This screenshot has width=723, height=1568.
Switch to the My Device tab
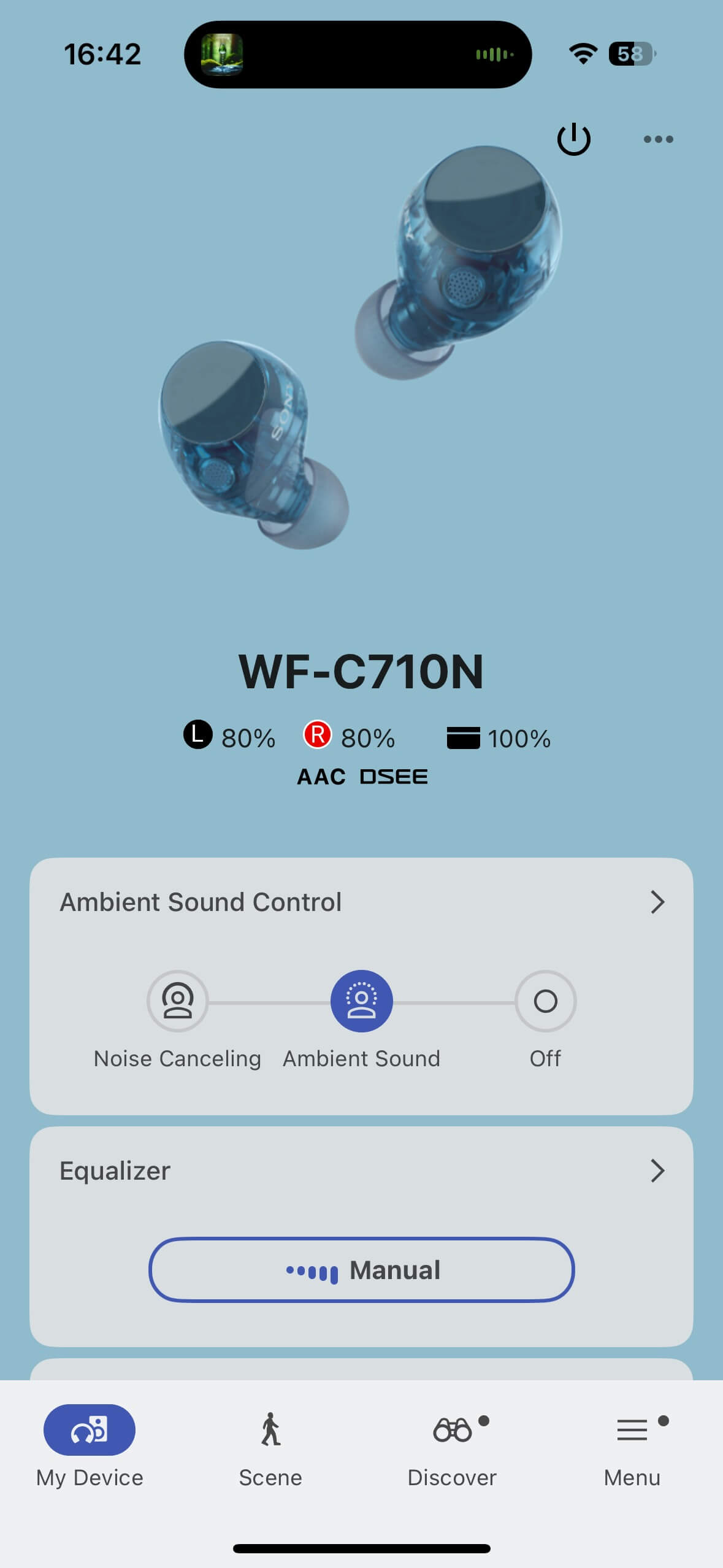tap(90, 1445)
